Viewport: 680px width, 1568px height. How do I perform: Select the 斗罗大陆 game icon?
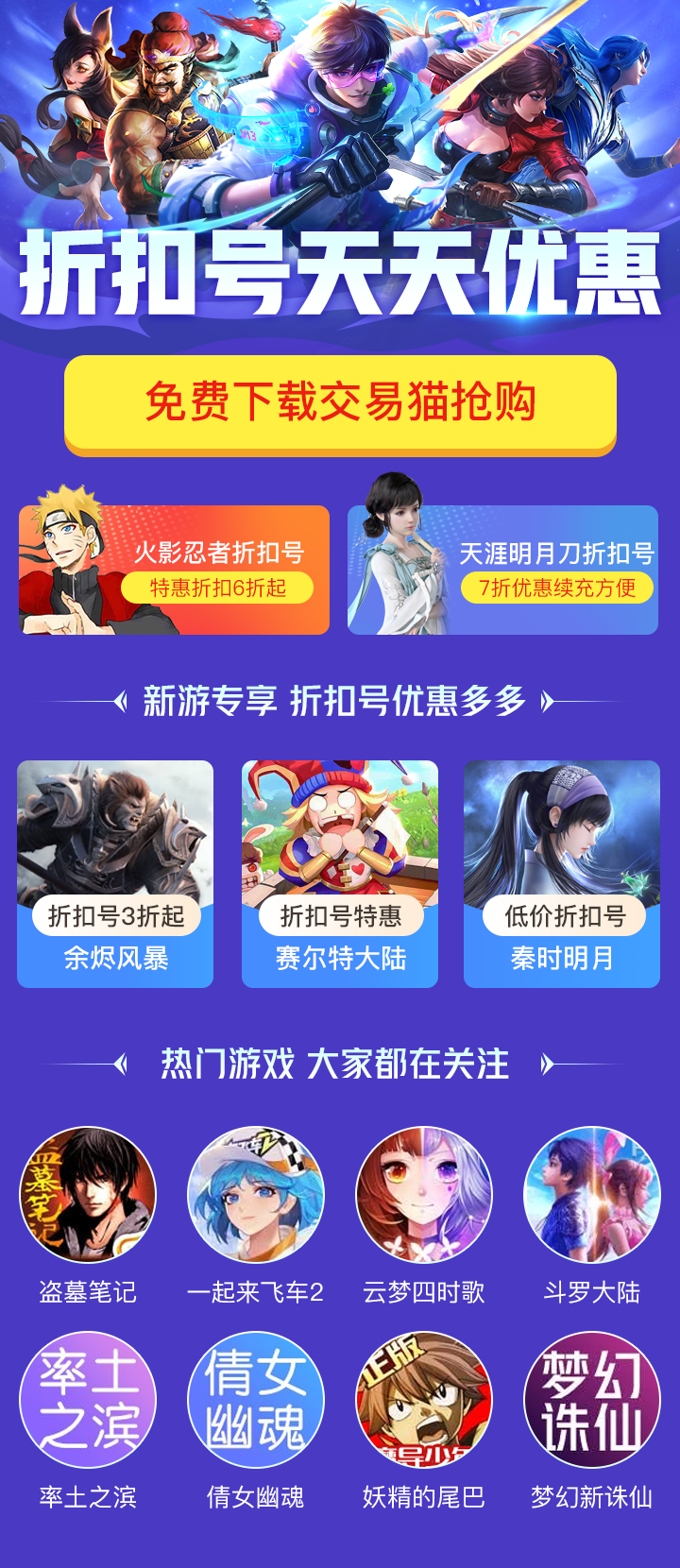coord(592,1195)
